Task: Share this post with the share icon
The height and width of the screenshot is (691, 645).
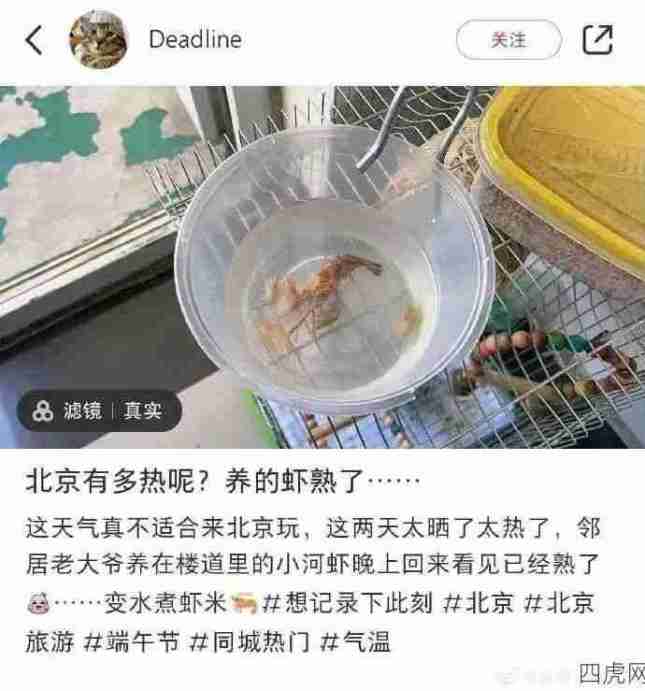Action: 597,40
